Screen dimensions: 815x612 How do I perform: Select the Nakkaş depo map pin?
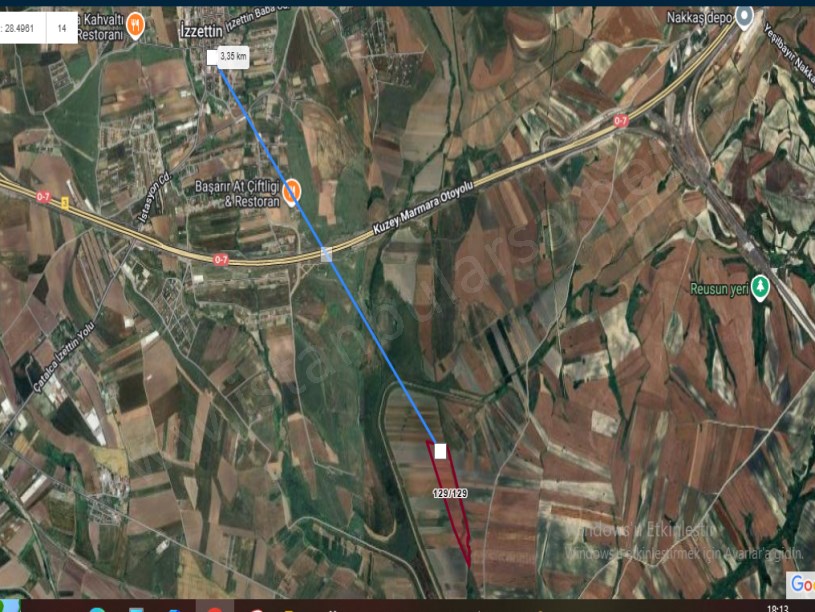tap(744, 17)
